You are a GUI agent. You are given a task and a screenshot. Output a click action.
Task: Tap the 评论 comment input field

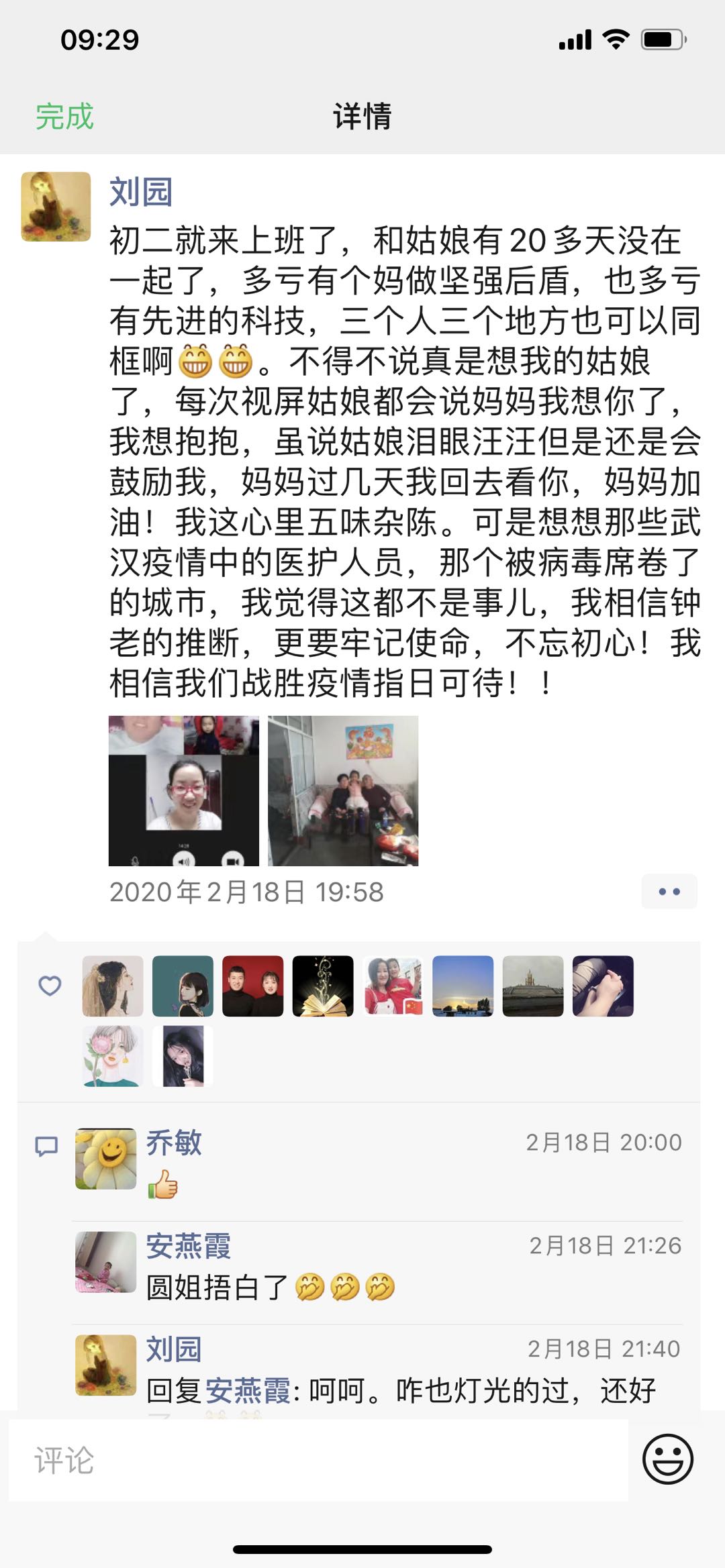[x=318, y=1460]
